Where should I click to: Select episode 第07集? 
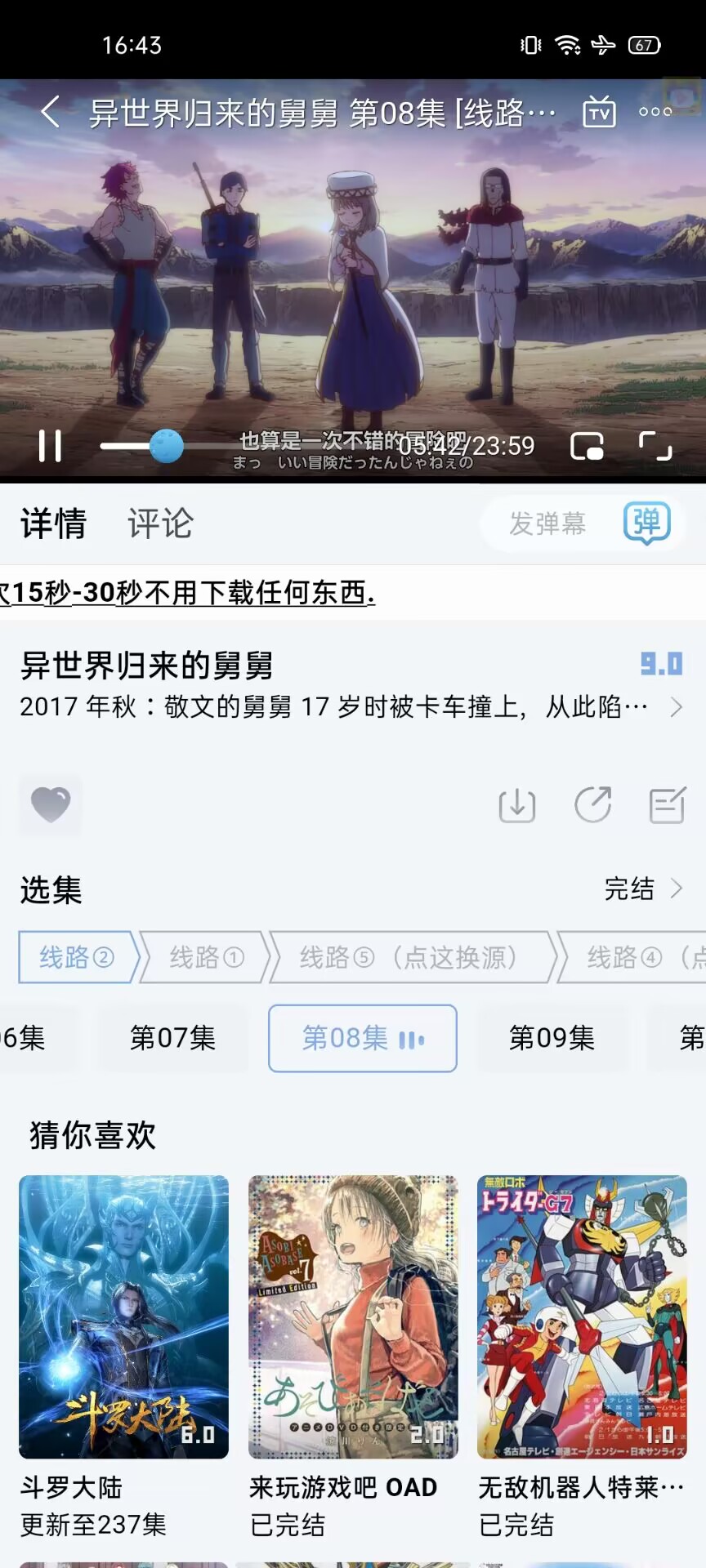[172, 1038]
